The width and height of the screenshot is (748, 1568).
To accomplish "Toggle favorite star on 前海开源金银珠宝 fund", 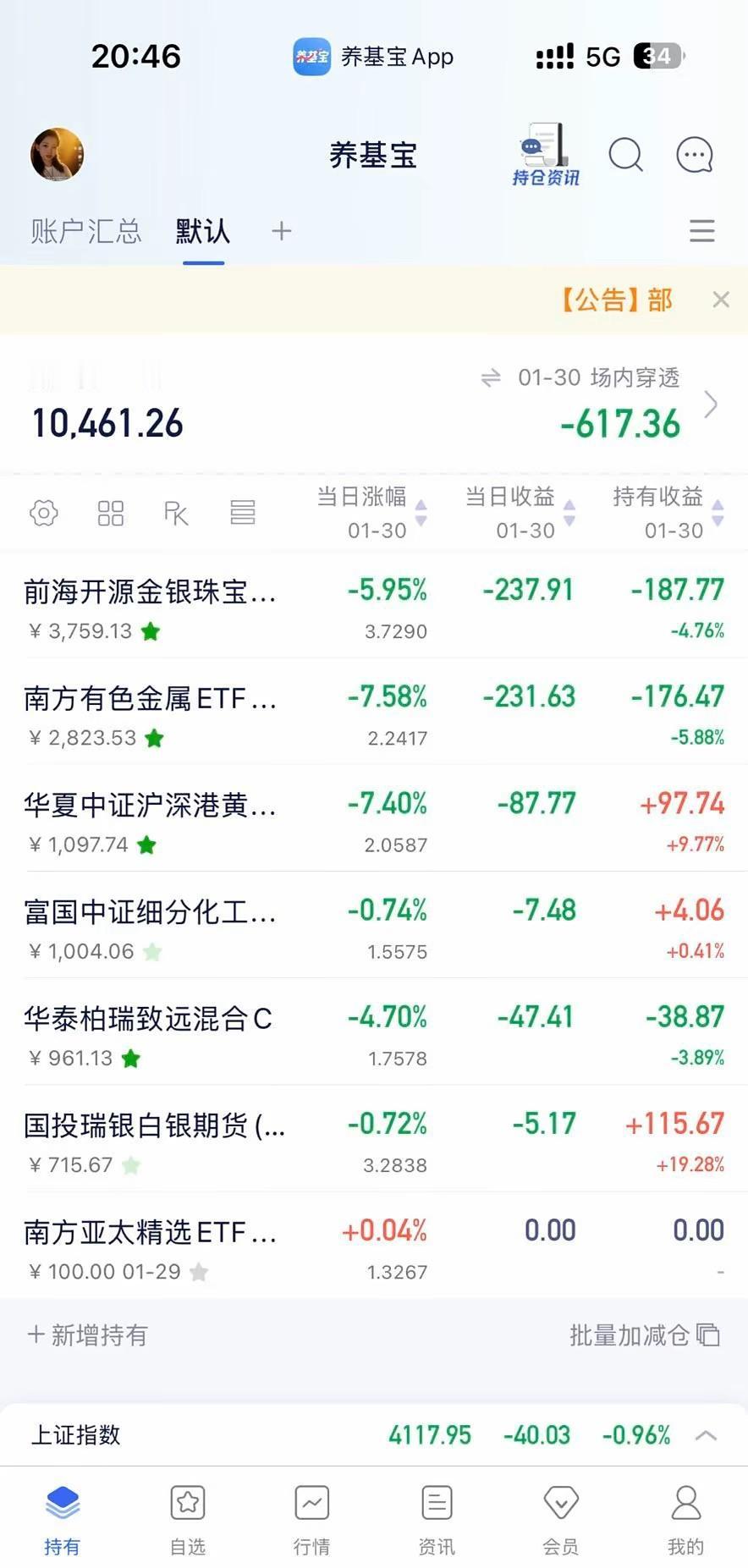I will (151, 631).
